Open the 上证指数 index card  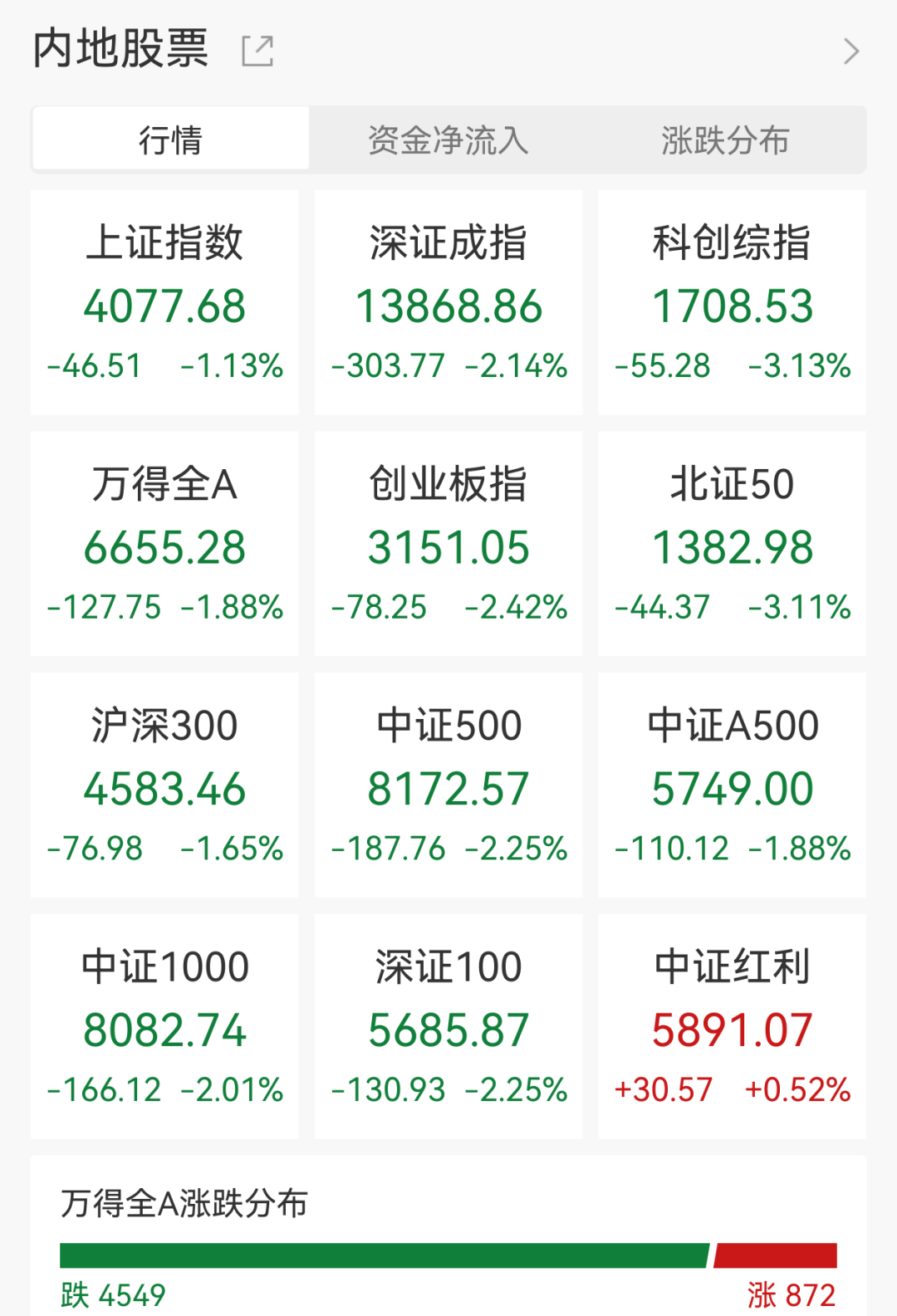(x=164, y=301)
